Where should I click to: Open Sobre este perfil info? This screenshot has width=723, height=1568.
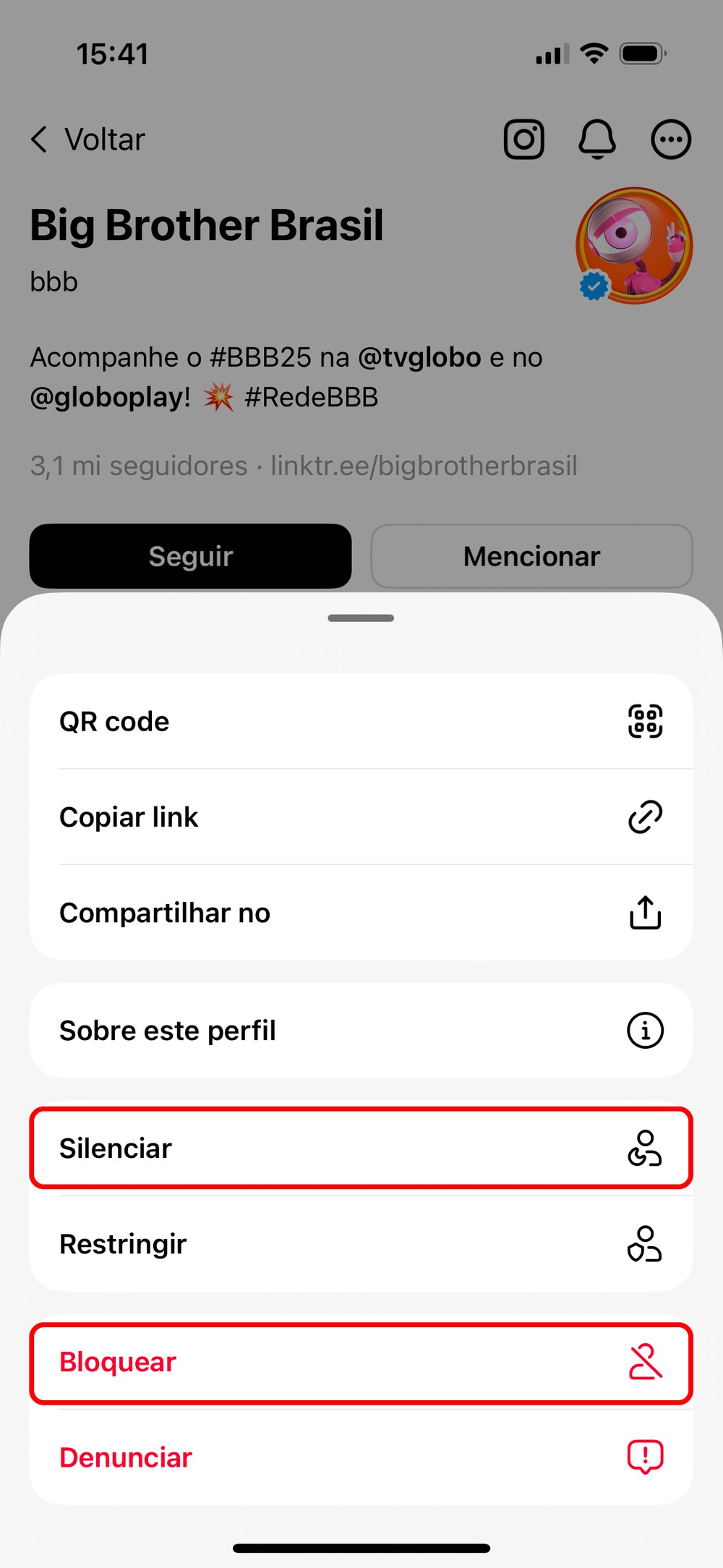tap(360, 1031)
